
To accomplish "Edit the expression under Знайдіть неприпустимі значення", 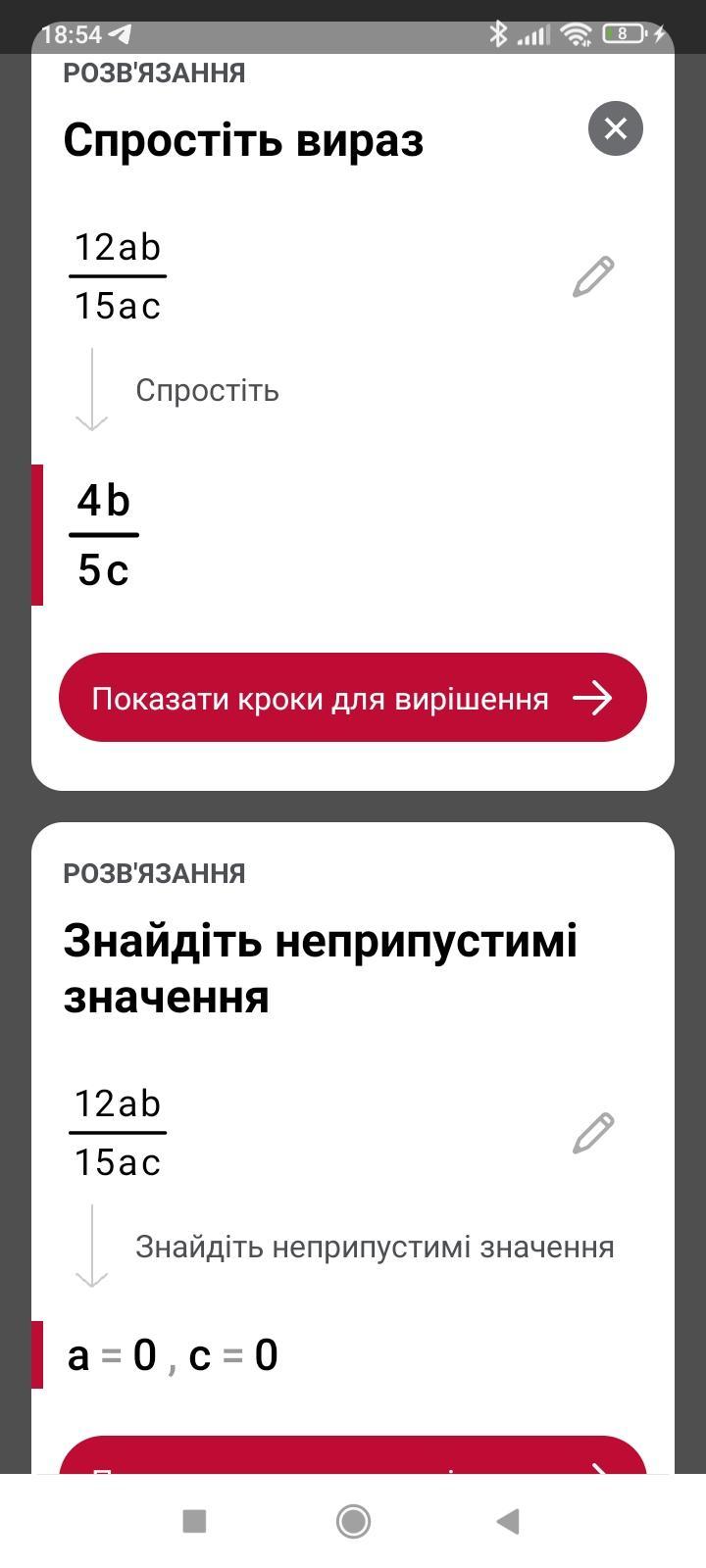I will click(593, 1133).
